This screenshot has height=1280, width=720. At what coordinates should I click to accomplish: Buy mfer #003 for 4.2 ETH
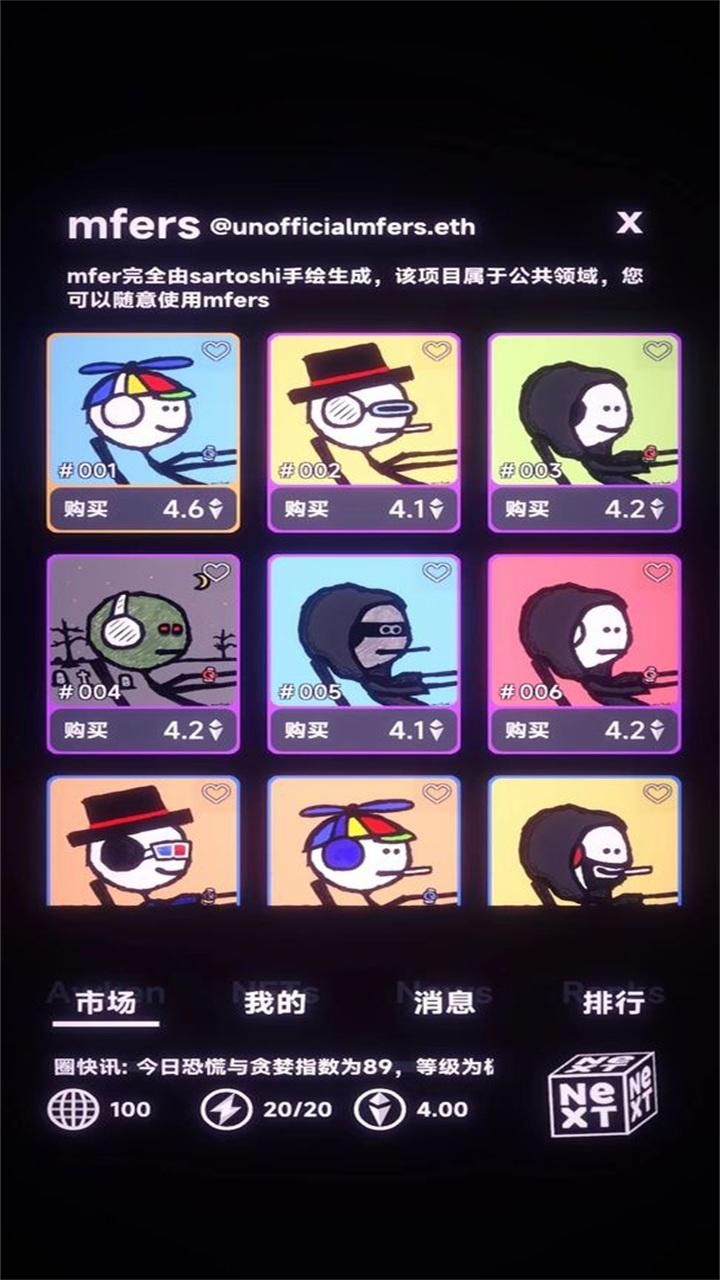(x=585, y=508)
